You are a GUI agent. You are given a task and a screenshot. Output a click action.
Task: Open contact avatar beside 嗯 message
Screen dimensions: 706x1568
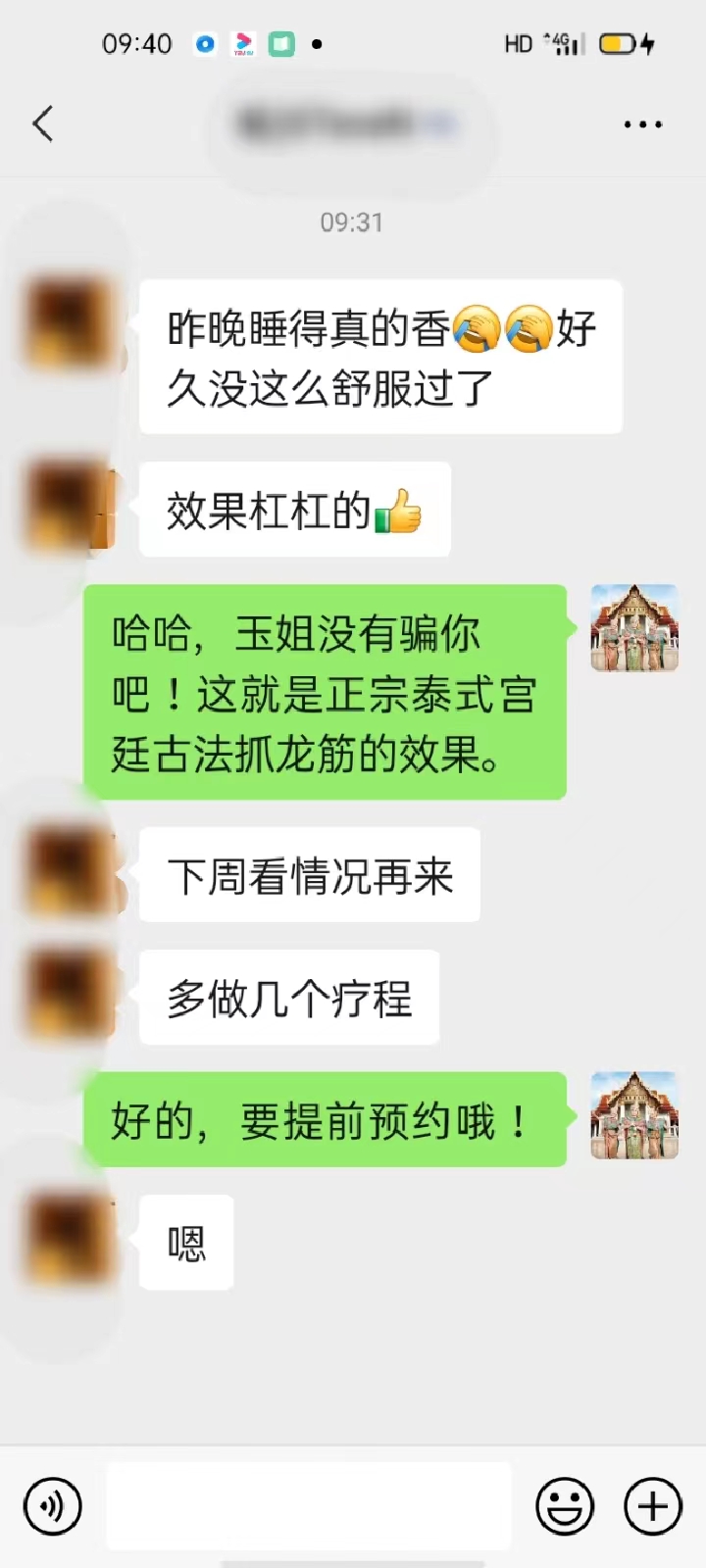(71, 1240)
